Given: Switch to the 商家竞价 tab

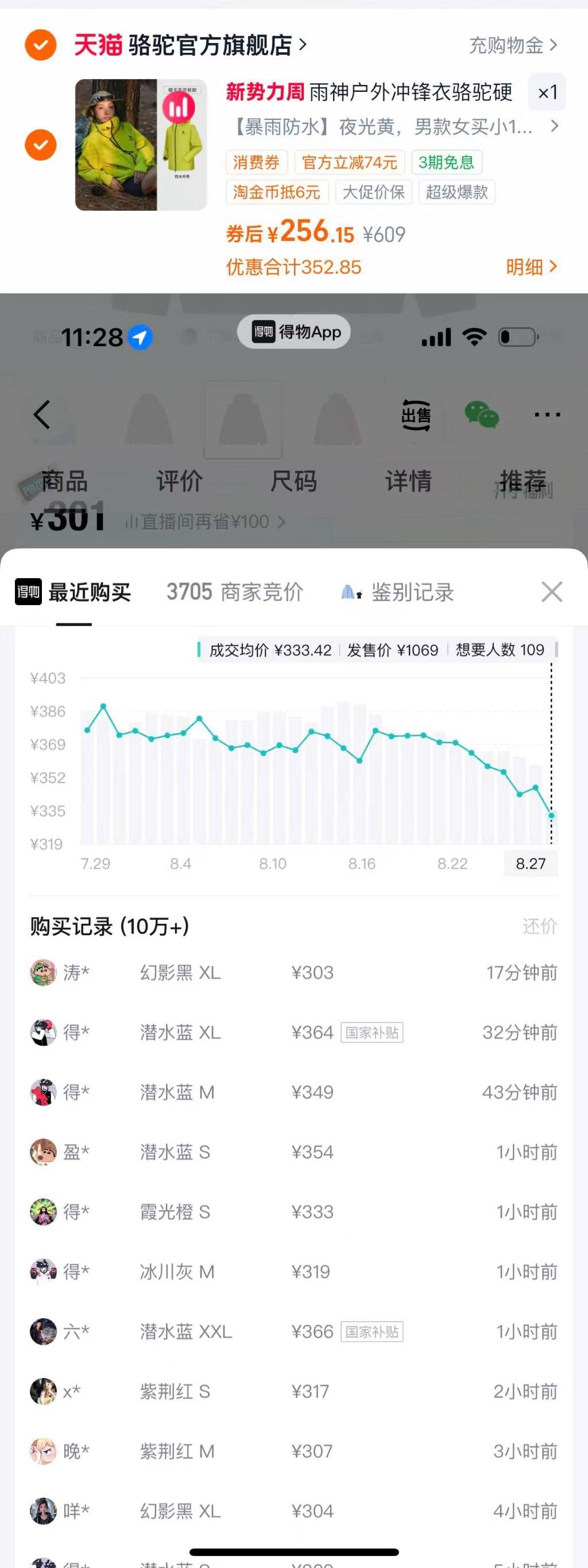Looking at the screenshot, I should (x=235, y=591).
